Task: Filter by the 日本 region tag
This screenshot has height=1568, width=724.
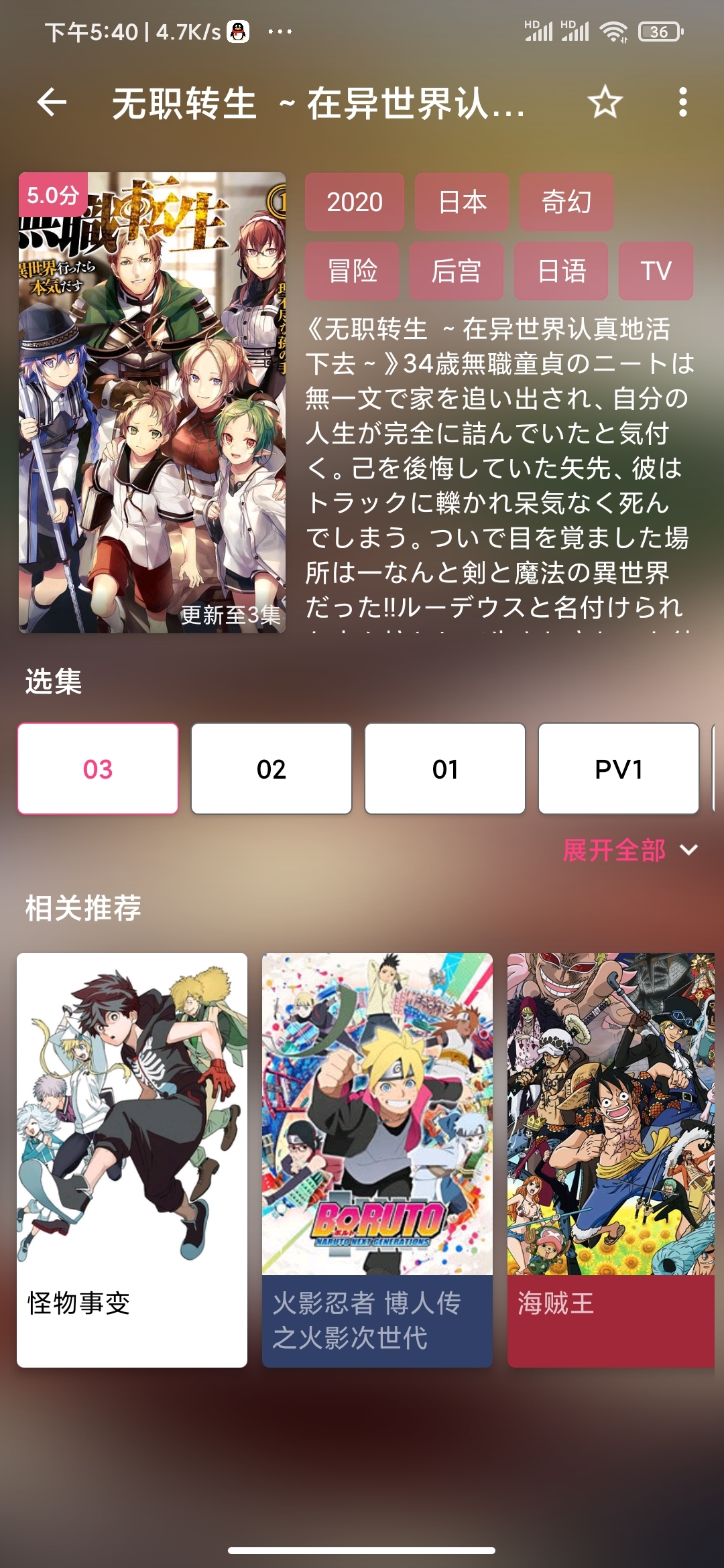Action: click(461, 201)
